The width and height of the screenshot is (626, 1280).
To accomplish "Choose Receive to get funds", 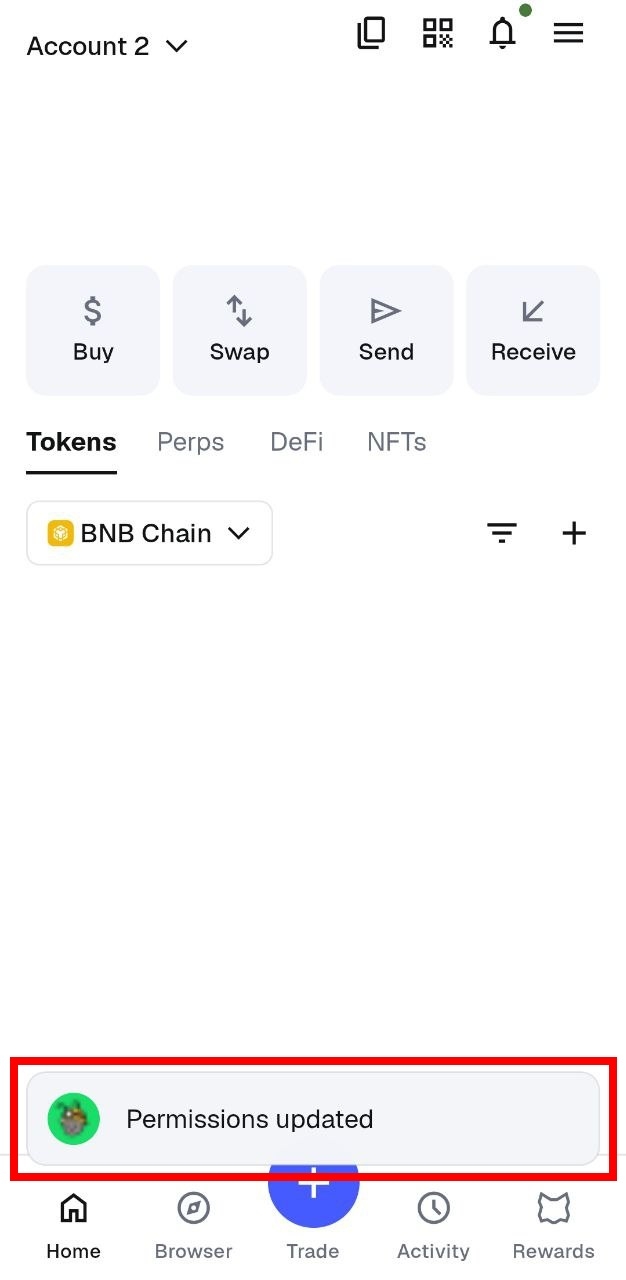I will point(533,330).
